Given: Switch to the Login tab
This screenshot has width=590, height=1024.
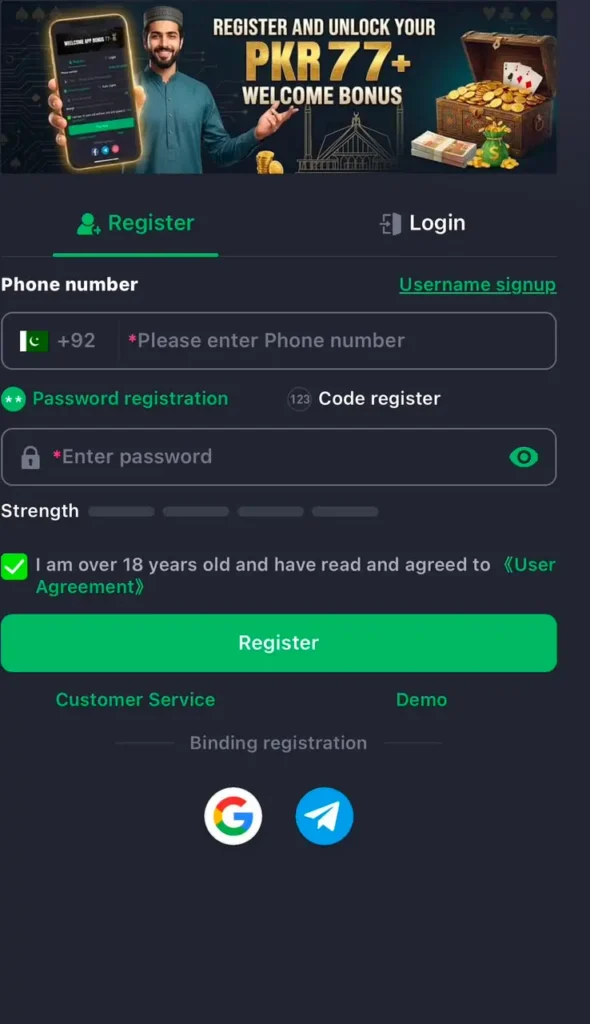Looking at the screenshot, I should tap(422, 223).
